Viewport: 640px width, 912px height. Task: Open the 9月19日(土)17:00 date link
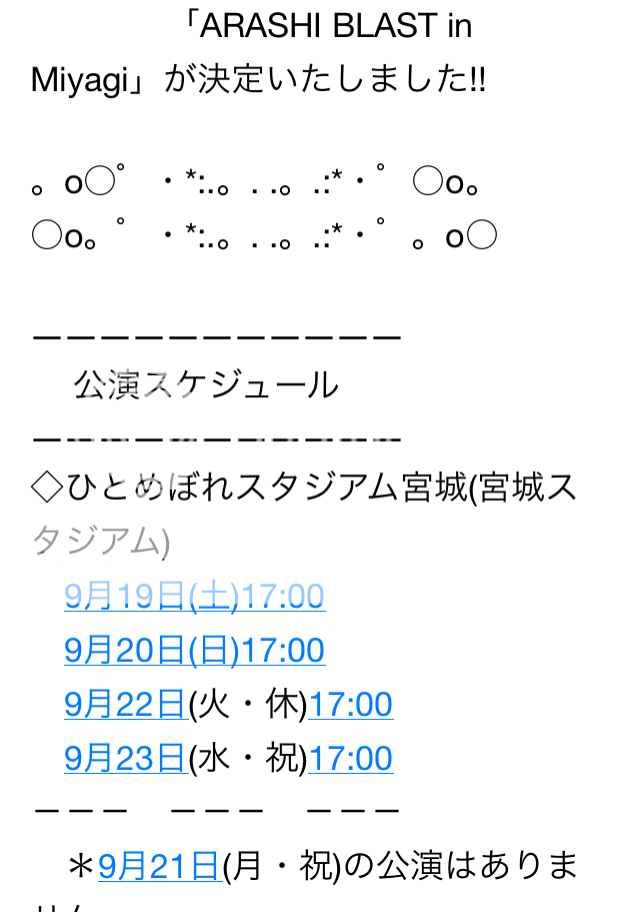[x=194, y=597]
